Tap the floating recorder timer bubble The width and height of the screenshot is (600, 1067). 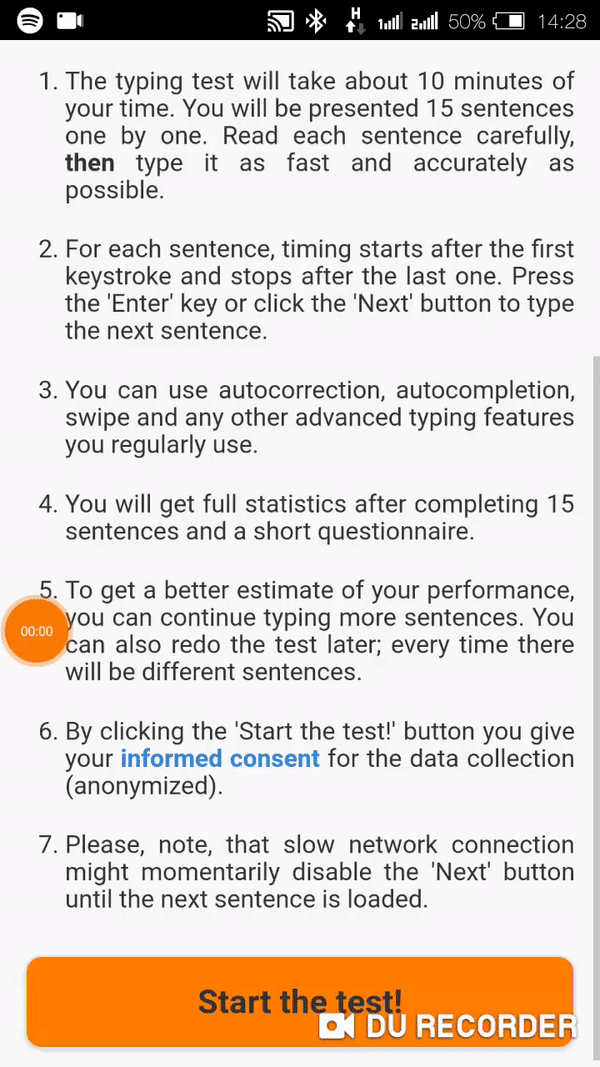click(x=36, y=631)
